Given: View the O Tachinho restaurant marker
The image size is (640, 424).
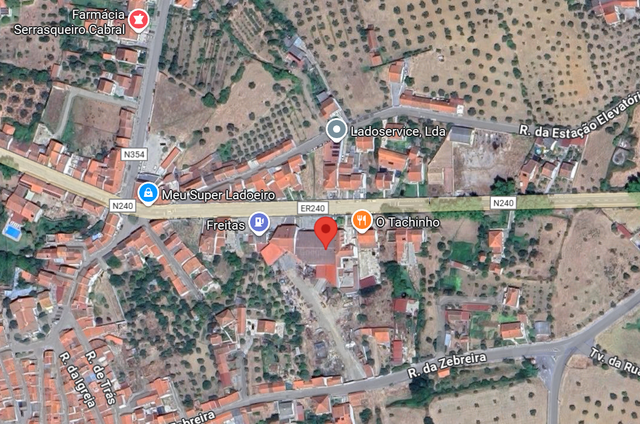Looking at the screenshot, I should [362, 221].
